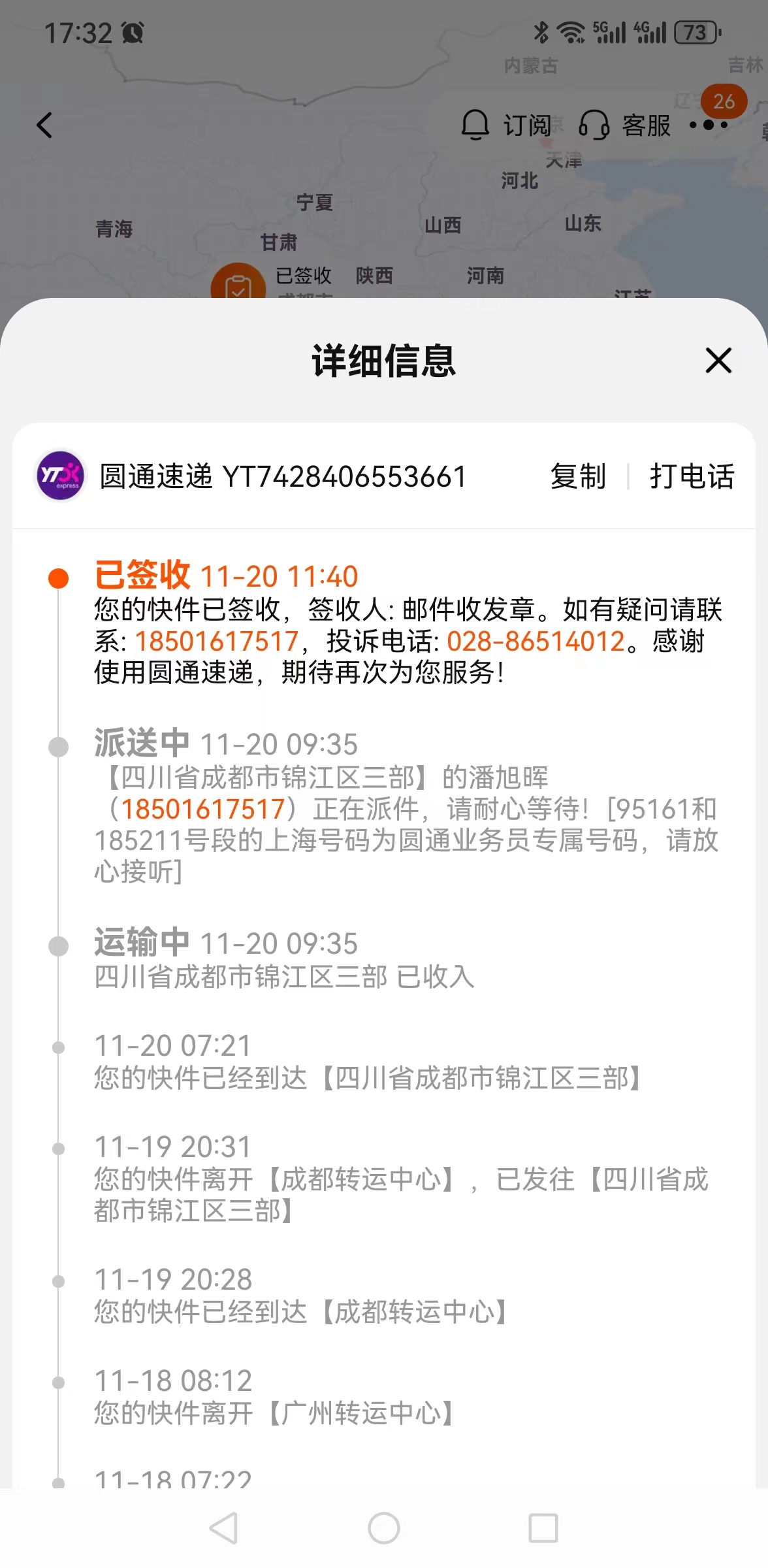Open the three-dots overflow menu
768x1568 pixels.
pyautogui.click(x=709, y=124)
